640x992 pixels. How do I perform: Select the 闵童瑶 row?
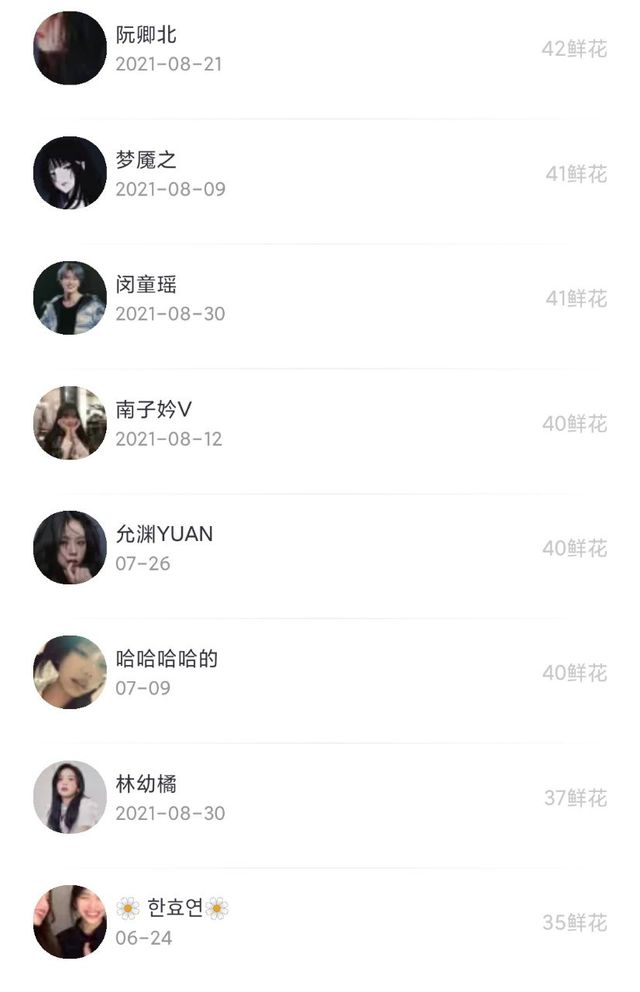320,298
